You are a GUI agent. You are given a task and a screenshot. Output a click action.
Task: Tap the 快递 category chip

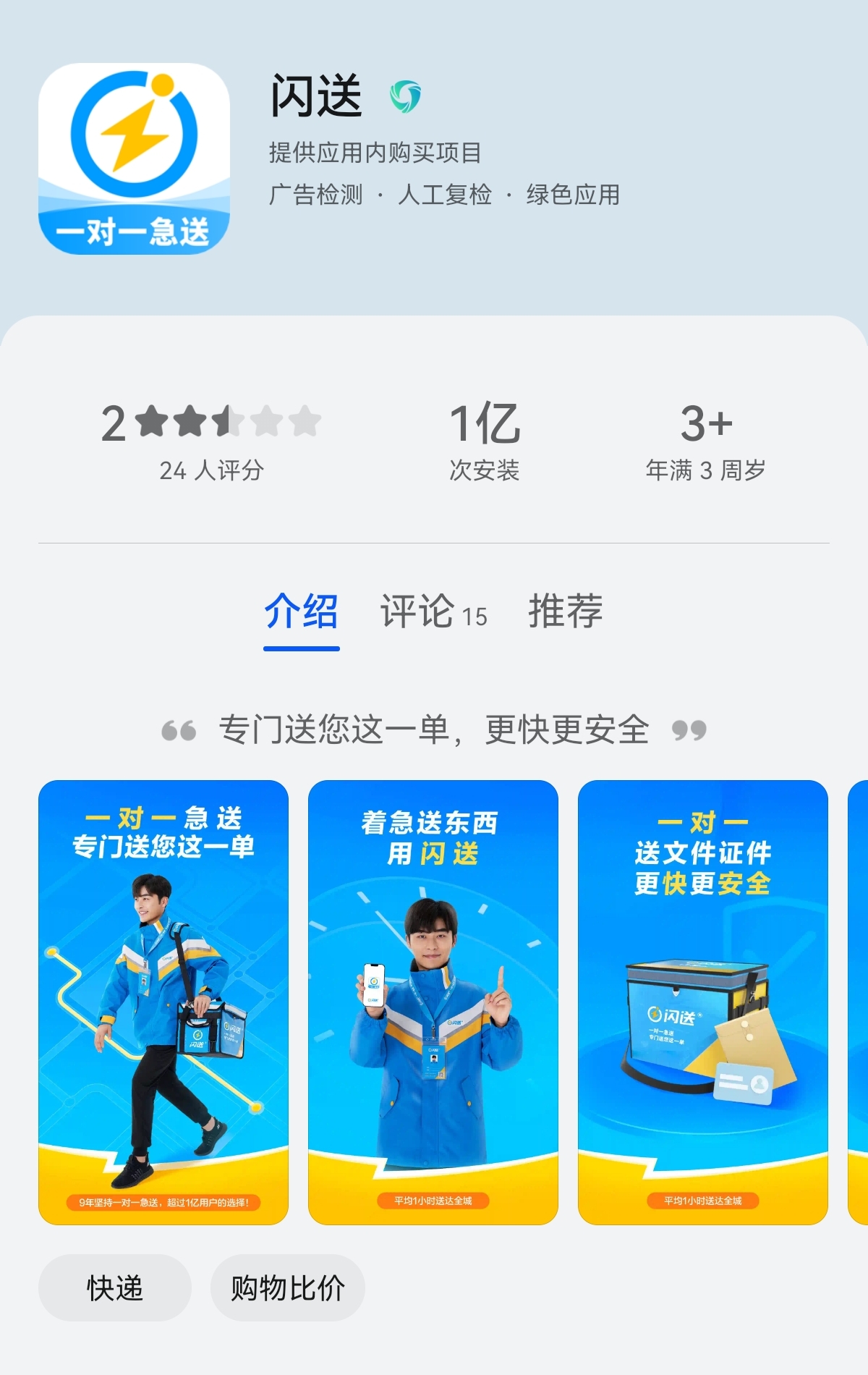pos(114,1288)
